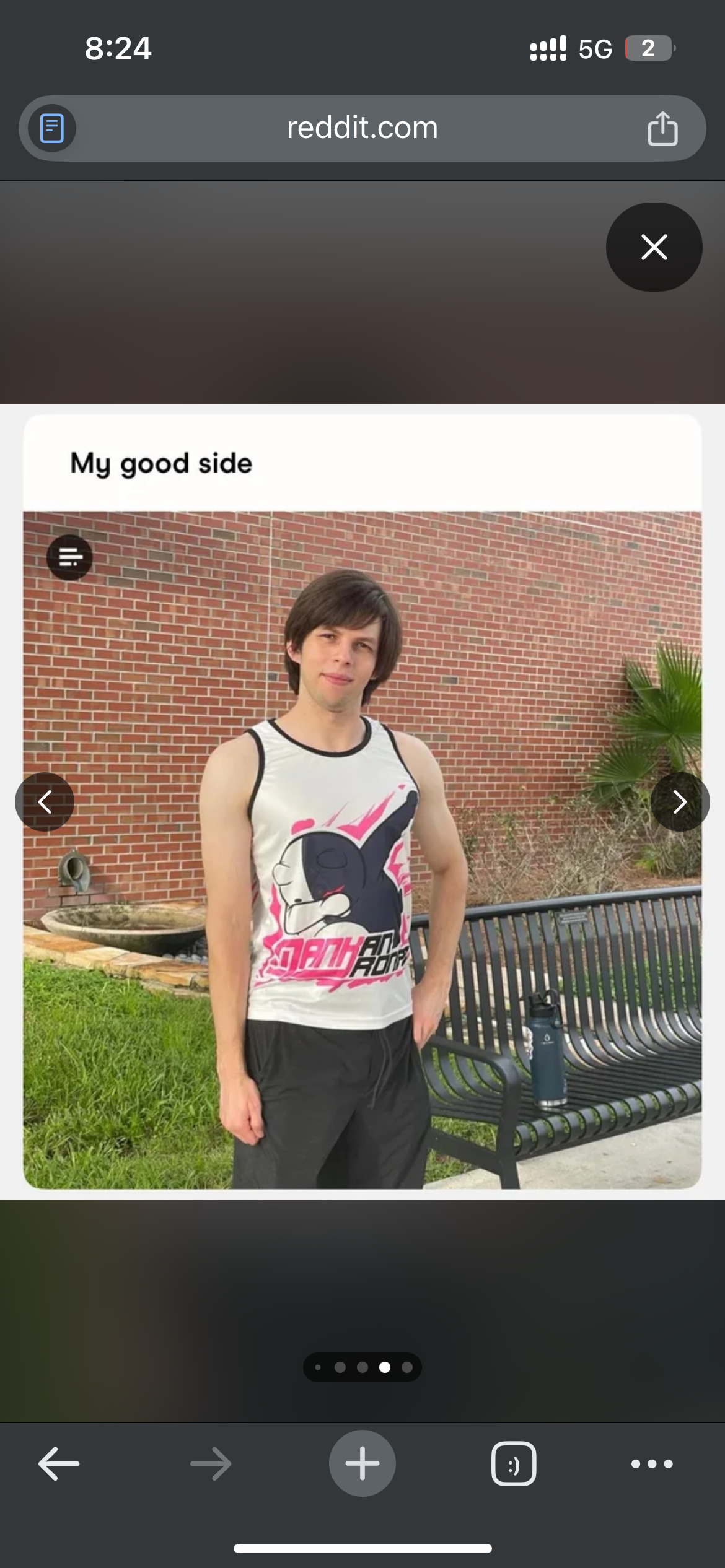
Task: Open a new browser tab
Action: click(362, 1464)
